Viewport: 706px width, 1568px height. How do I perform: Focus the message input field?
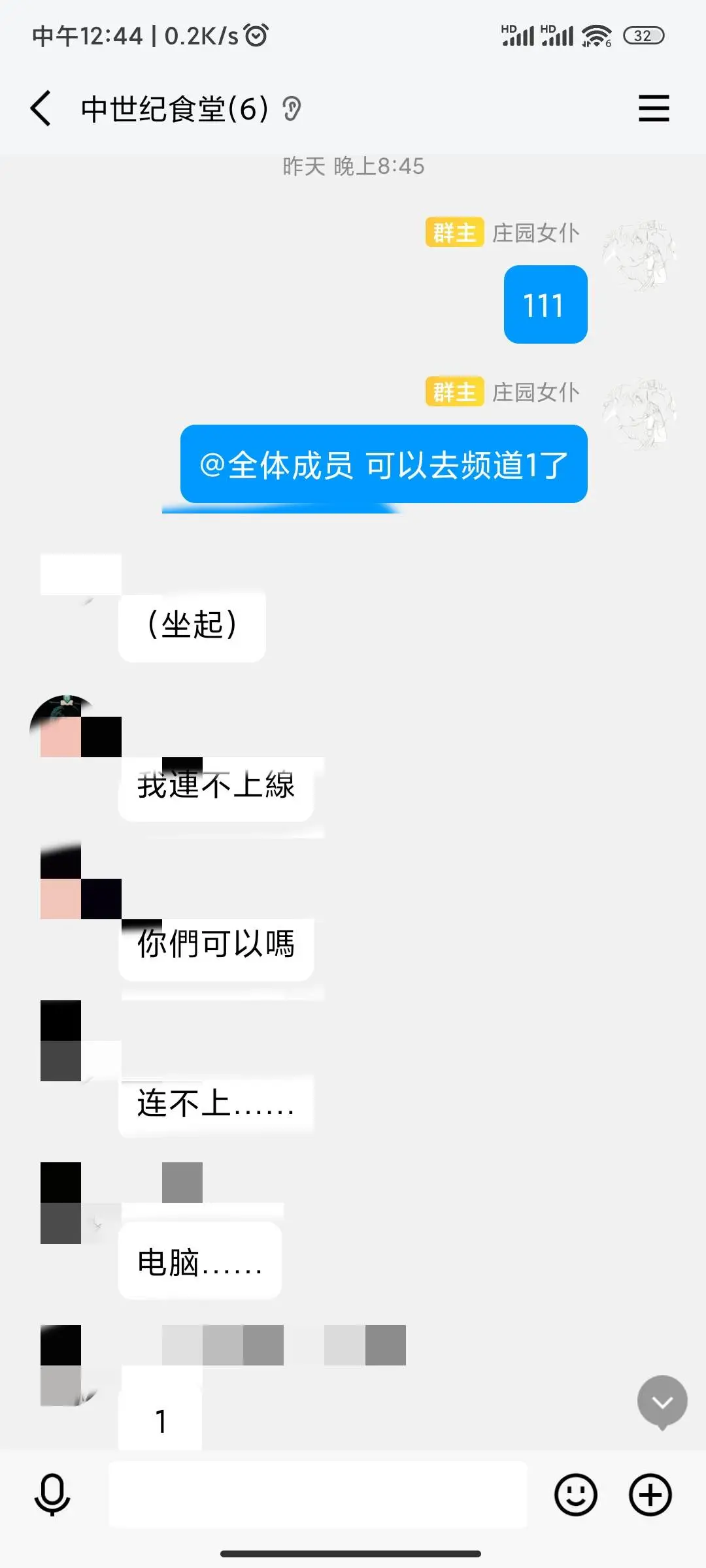click(x=318, y=1494)
